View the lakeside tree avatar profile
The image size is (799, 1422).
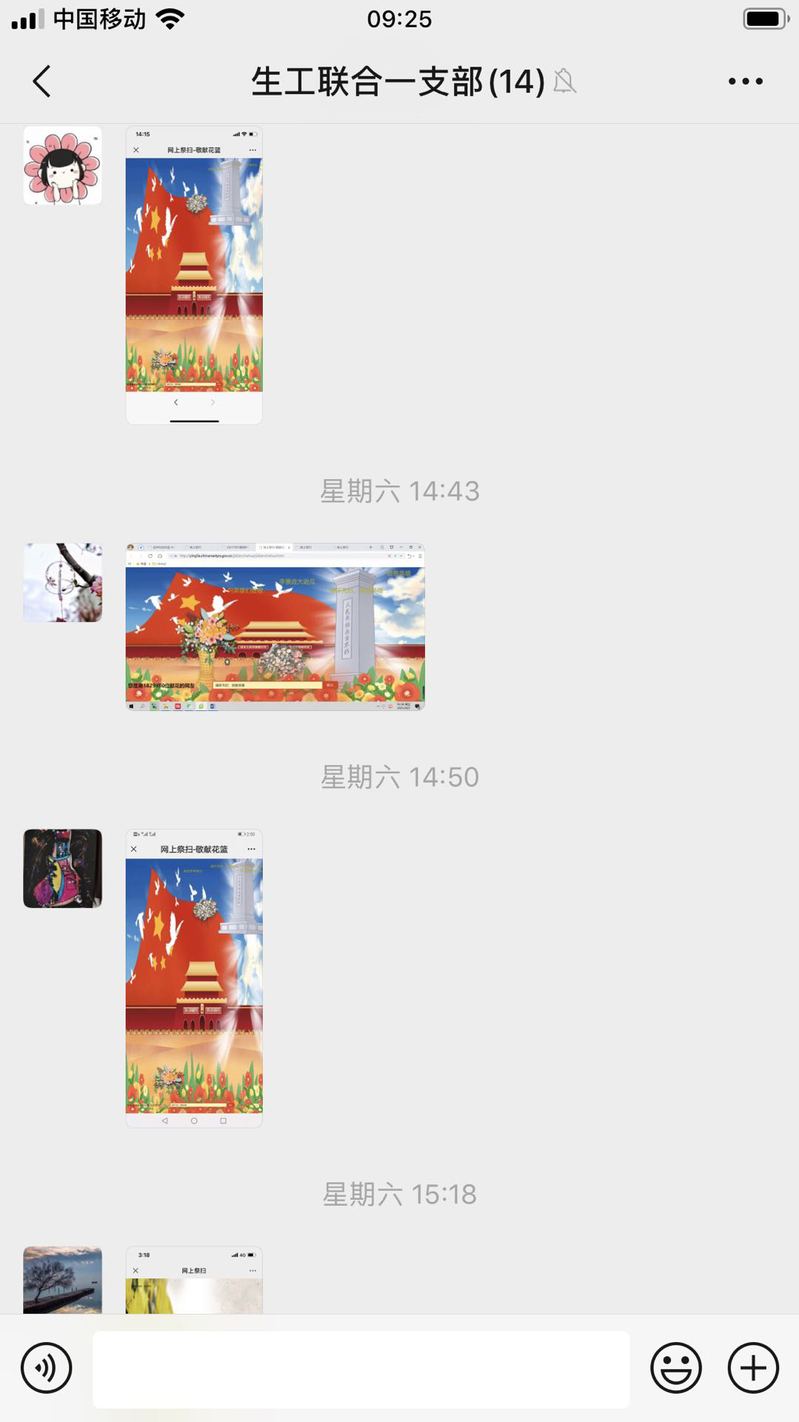(x=62, y=1280)
